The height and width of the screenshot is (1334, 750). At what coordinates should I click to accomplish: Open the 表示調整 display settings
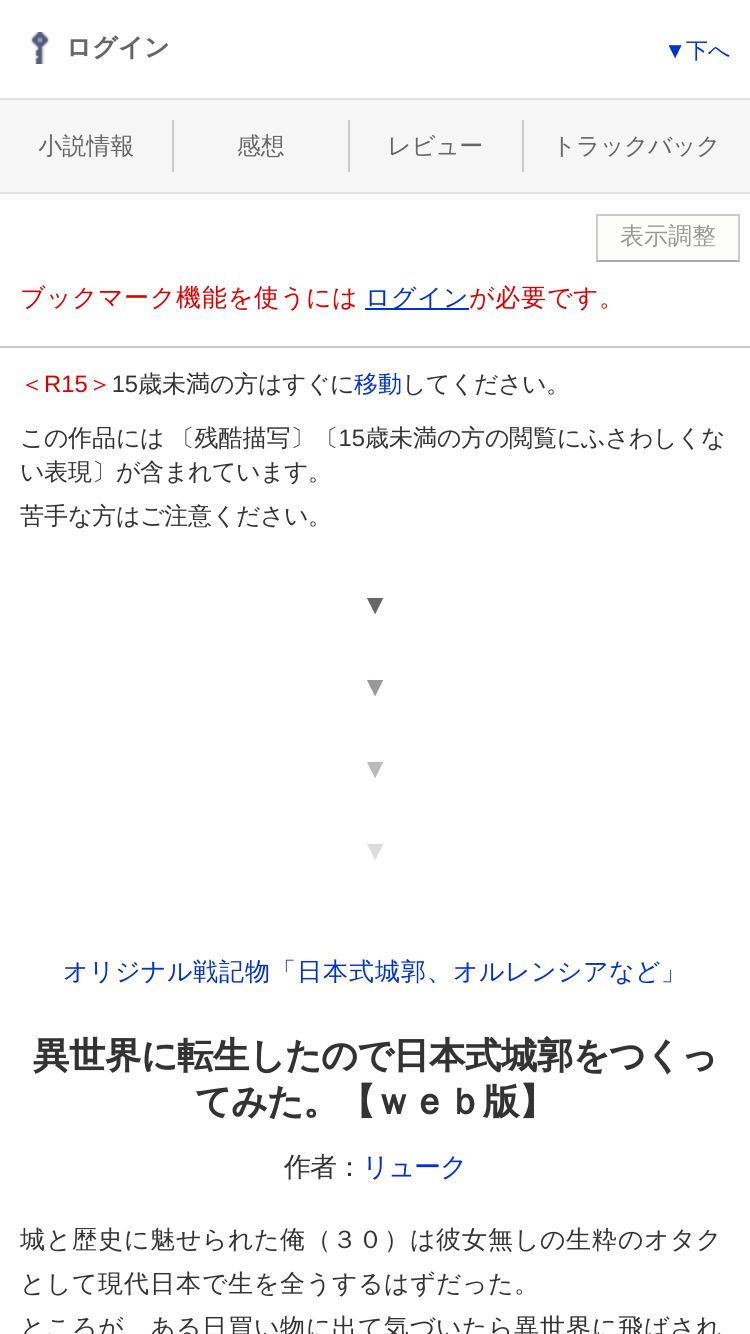tap(668, 237)
